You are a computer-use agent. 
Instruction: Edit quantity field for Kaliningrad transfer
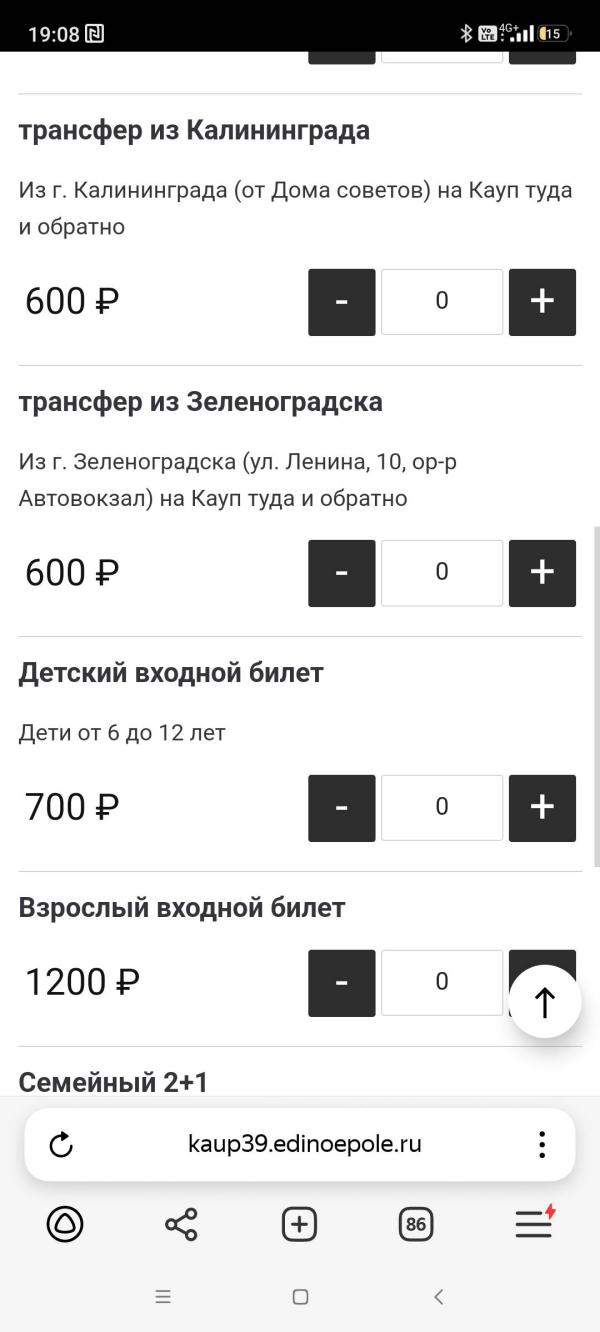pyautogui.click(x=441, y=301)
